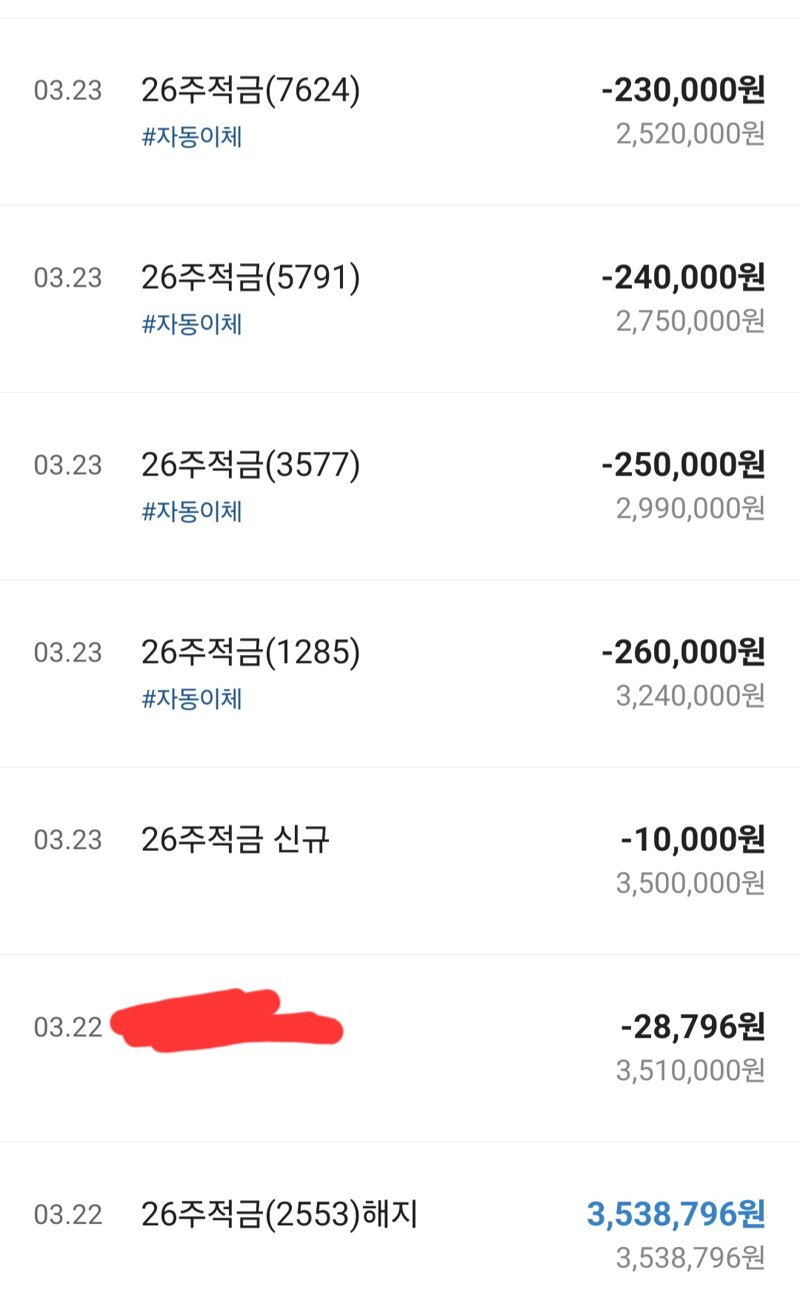This screenshot has height=1312, width=800.
Task: Open the 26주적금(2553)해지 deposit entry
Action: (x=400, y=1227)
